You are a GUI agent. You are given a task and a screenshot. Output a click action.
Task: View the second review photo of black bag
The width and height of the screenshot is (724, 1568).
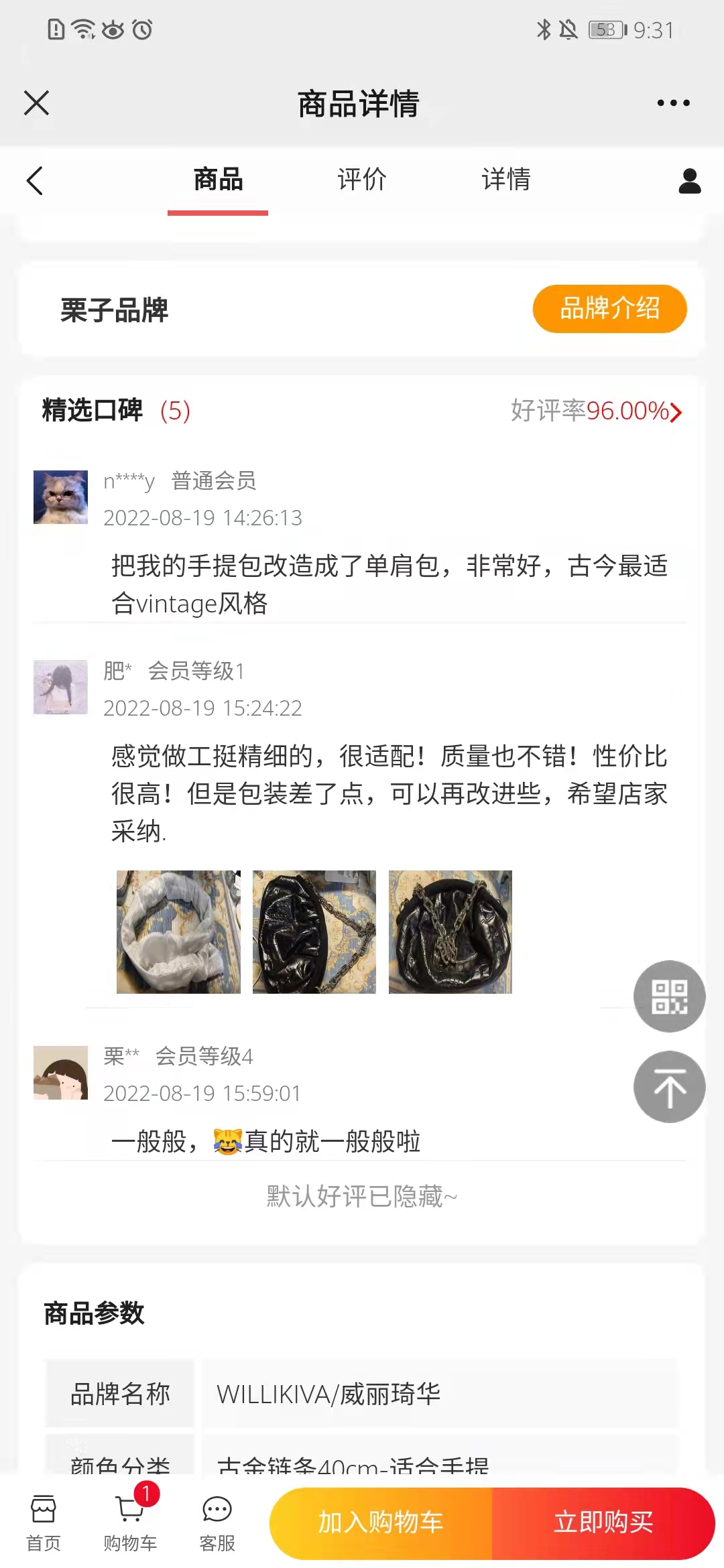(x=314, y=931)
